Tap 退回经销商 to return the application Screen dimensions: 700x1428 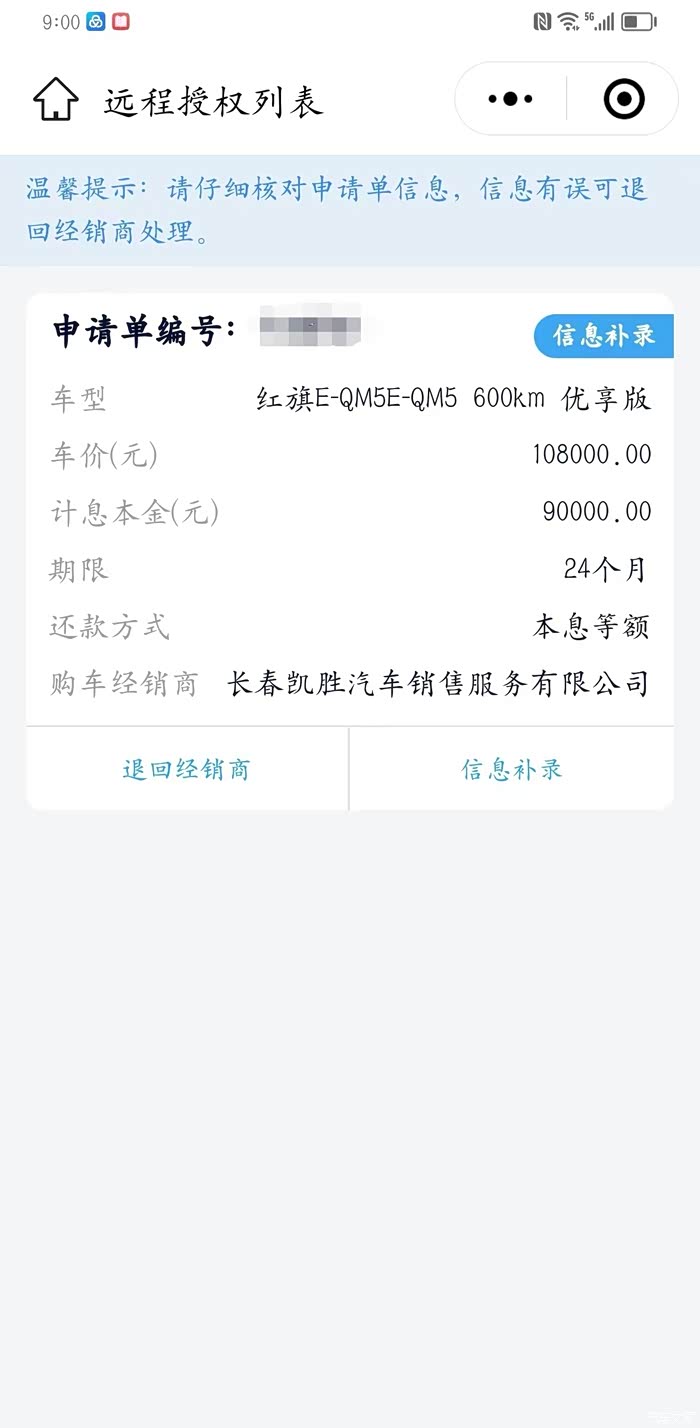coord(187,769)
